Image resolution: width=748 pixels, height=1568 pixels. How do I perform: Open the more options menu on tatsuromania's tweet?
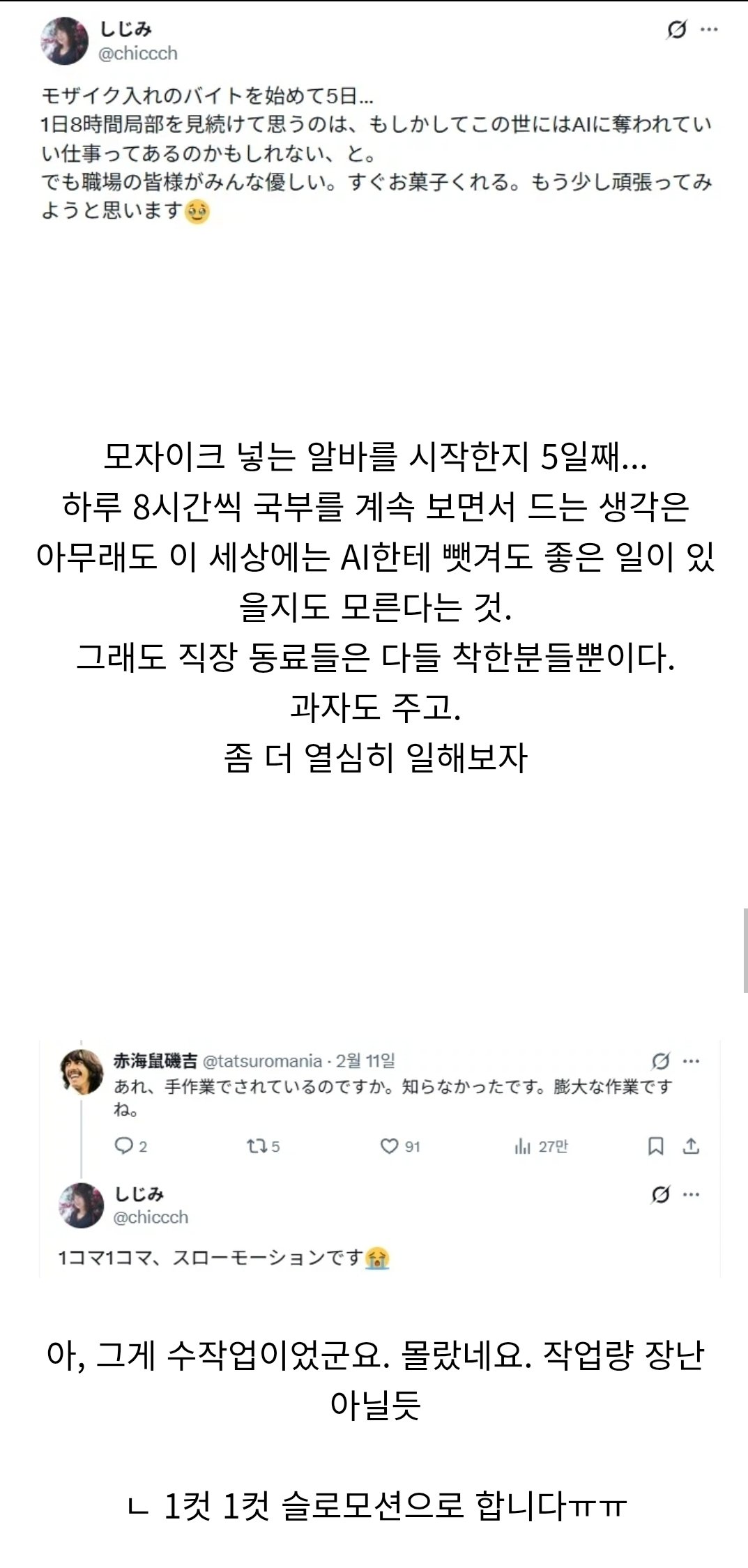(x=692, y=1060)
